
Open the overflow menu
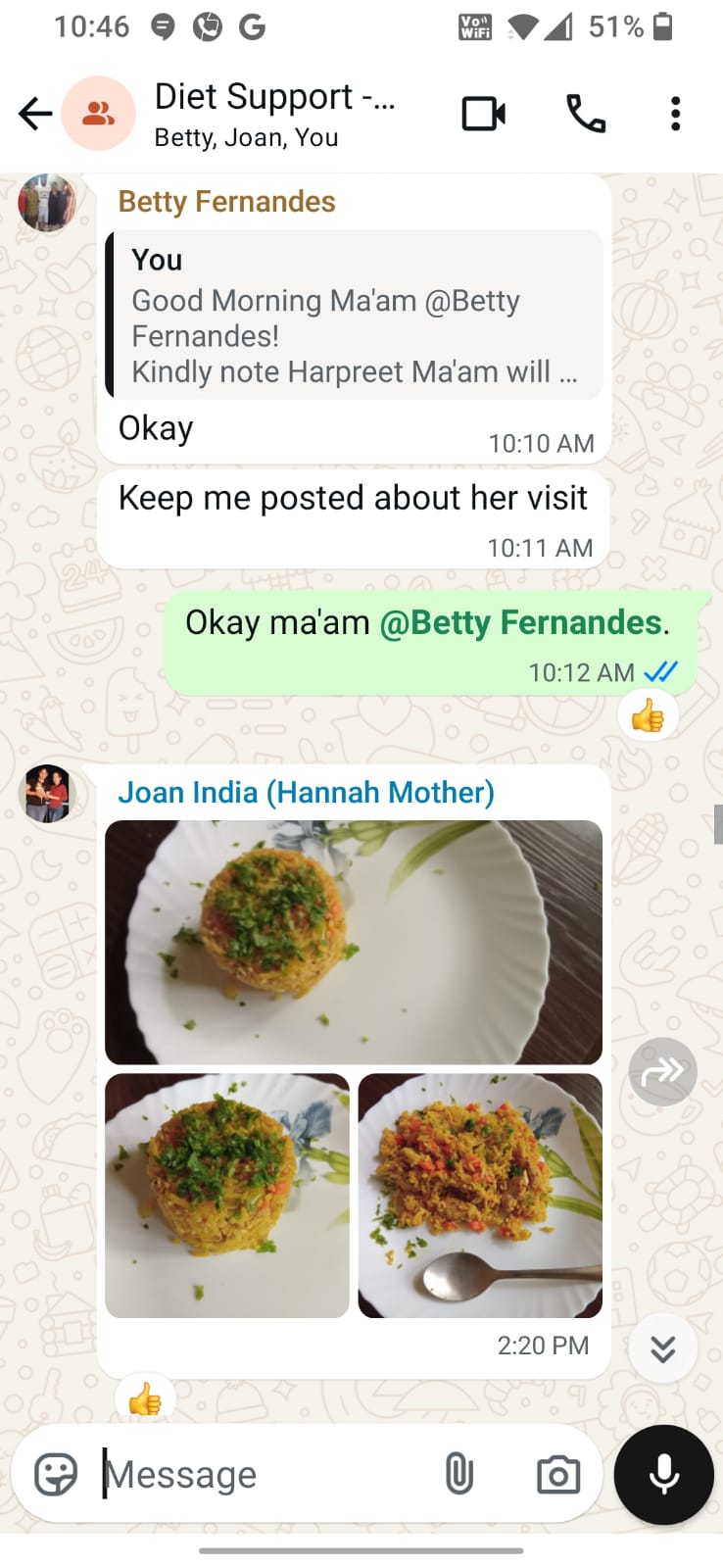tap(675, 114)
